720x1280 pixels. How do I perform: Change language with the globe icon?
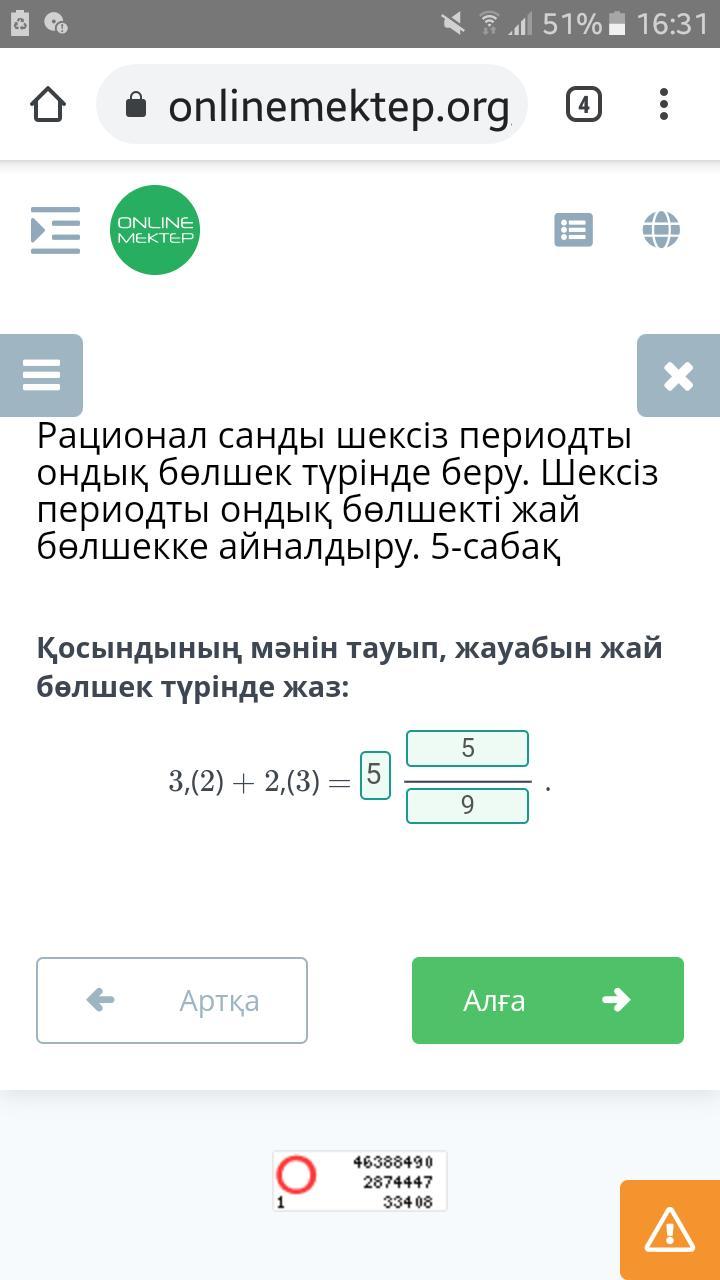[661, 230]
